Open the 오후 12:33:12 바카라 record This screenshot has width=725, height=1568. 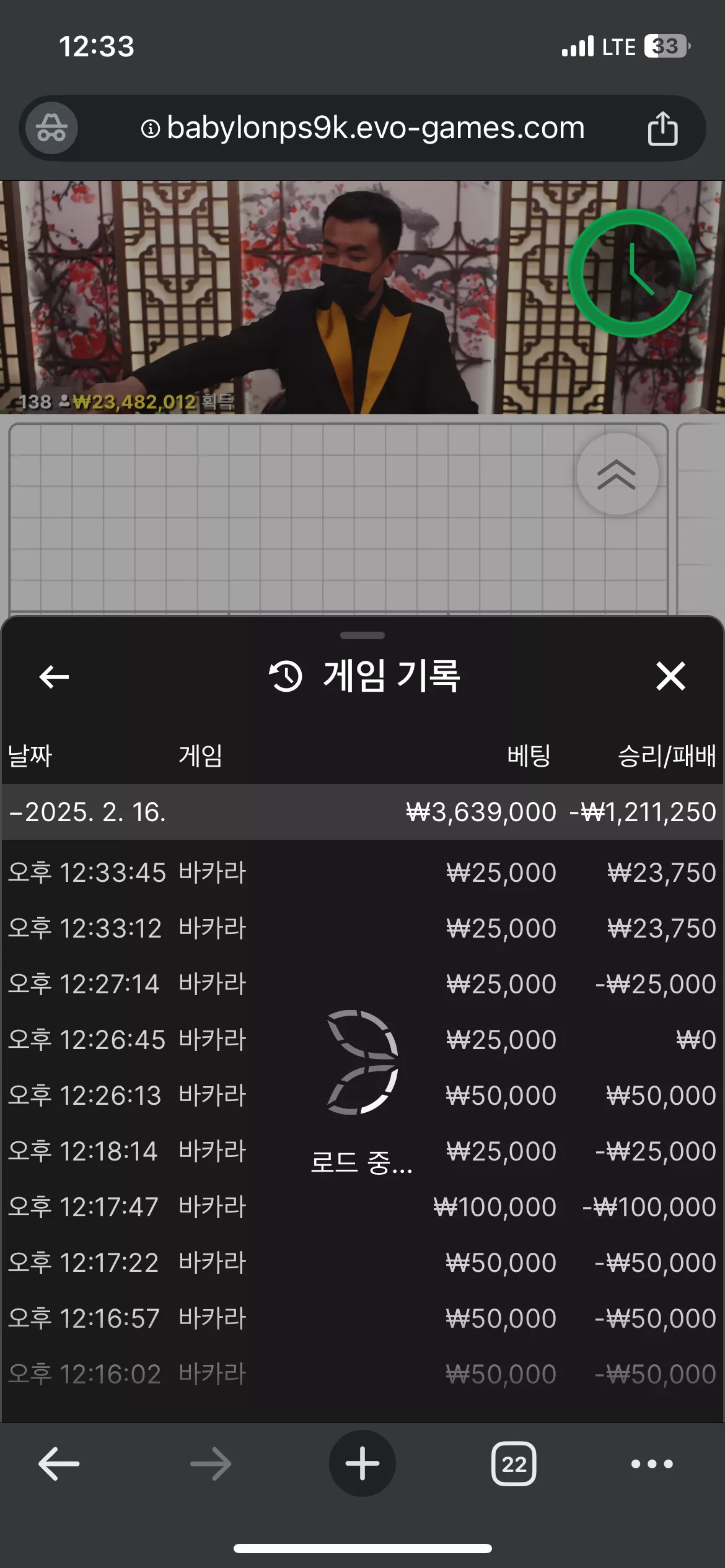pos(362,928)
